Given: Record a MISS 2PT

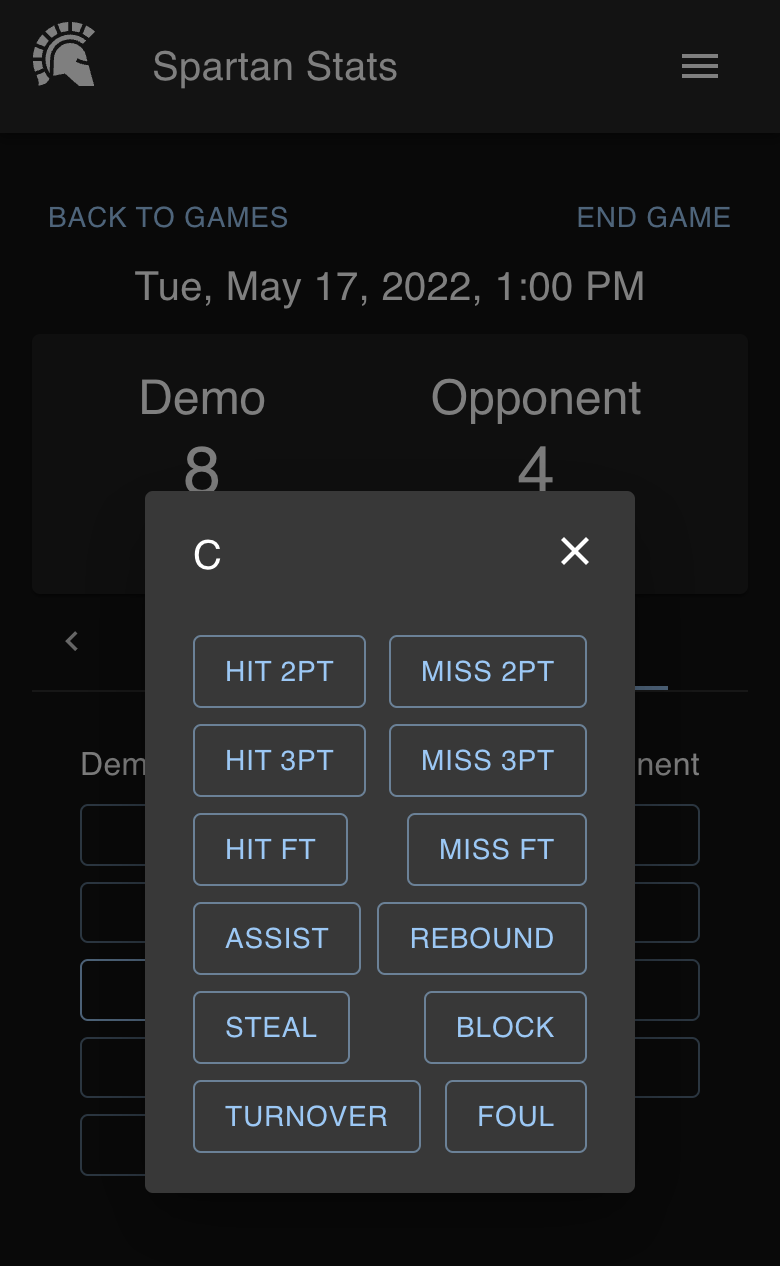Looking at the screenshot, I should (487, 672).
